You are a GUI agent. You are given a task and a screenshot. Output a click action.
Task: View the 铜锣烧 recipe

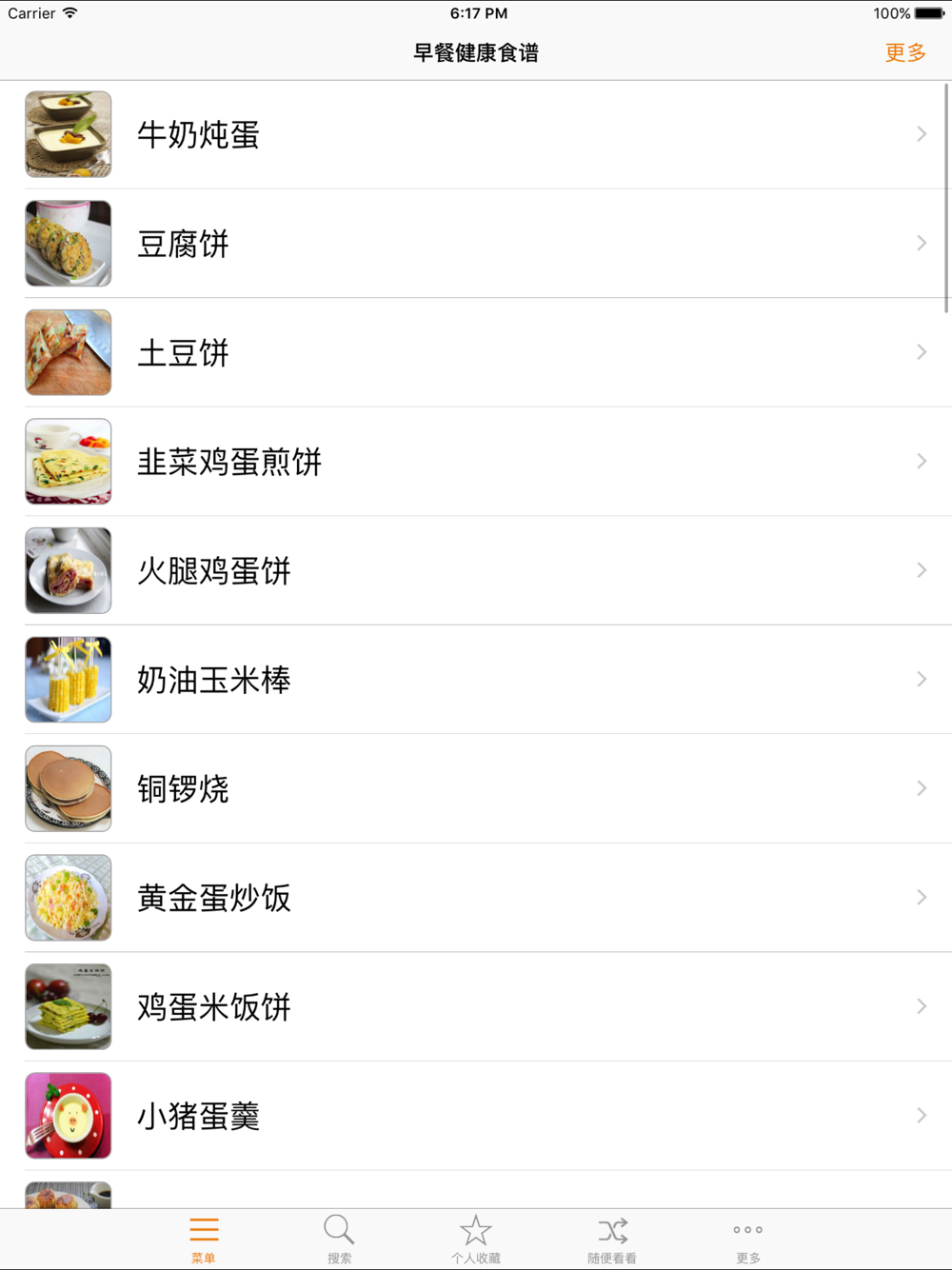point(476,788)
